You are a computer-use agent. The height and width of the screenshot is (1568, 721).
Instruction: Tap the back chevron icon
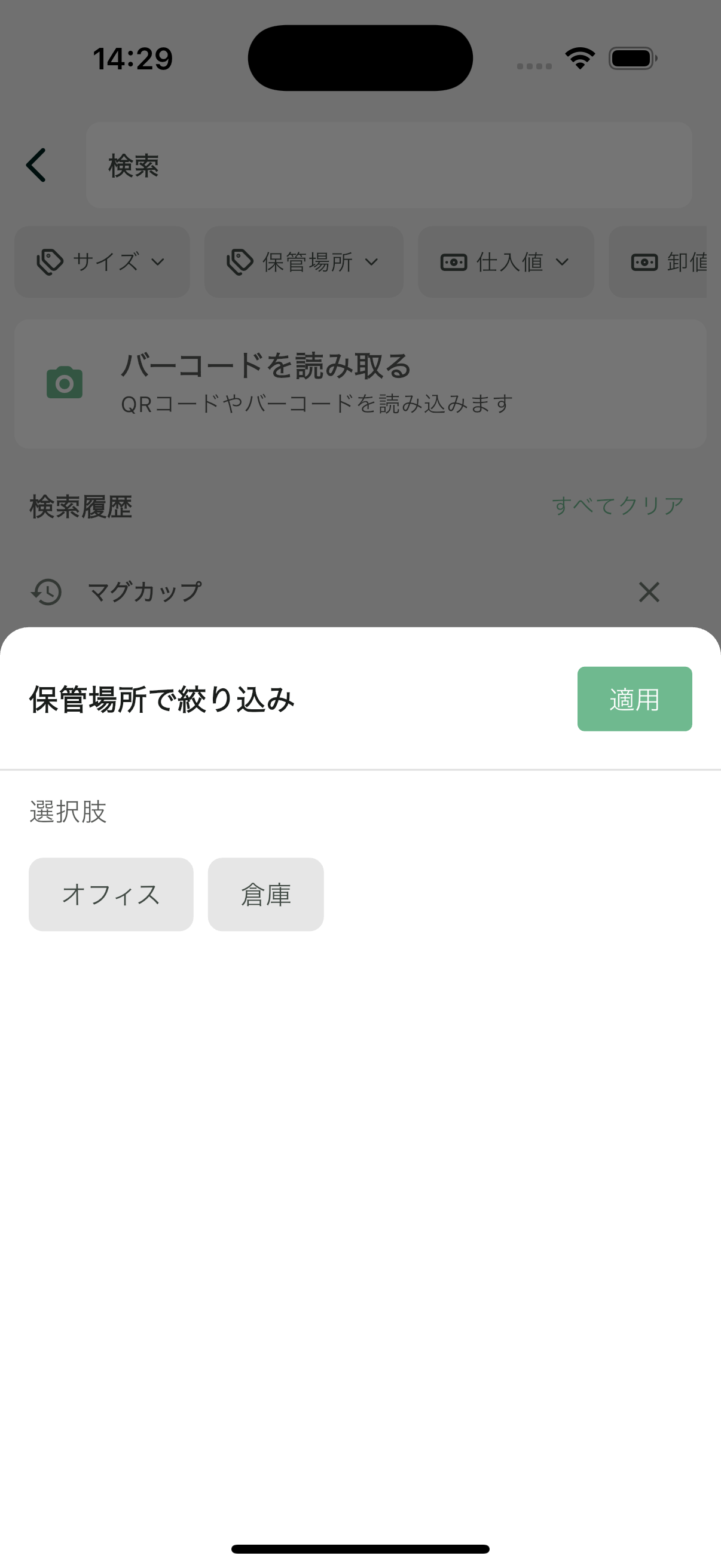pyautogui.click(x=35, y=165)
